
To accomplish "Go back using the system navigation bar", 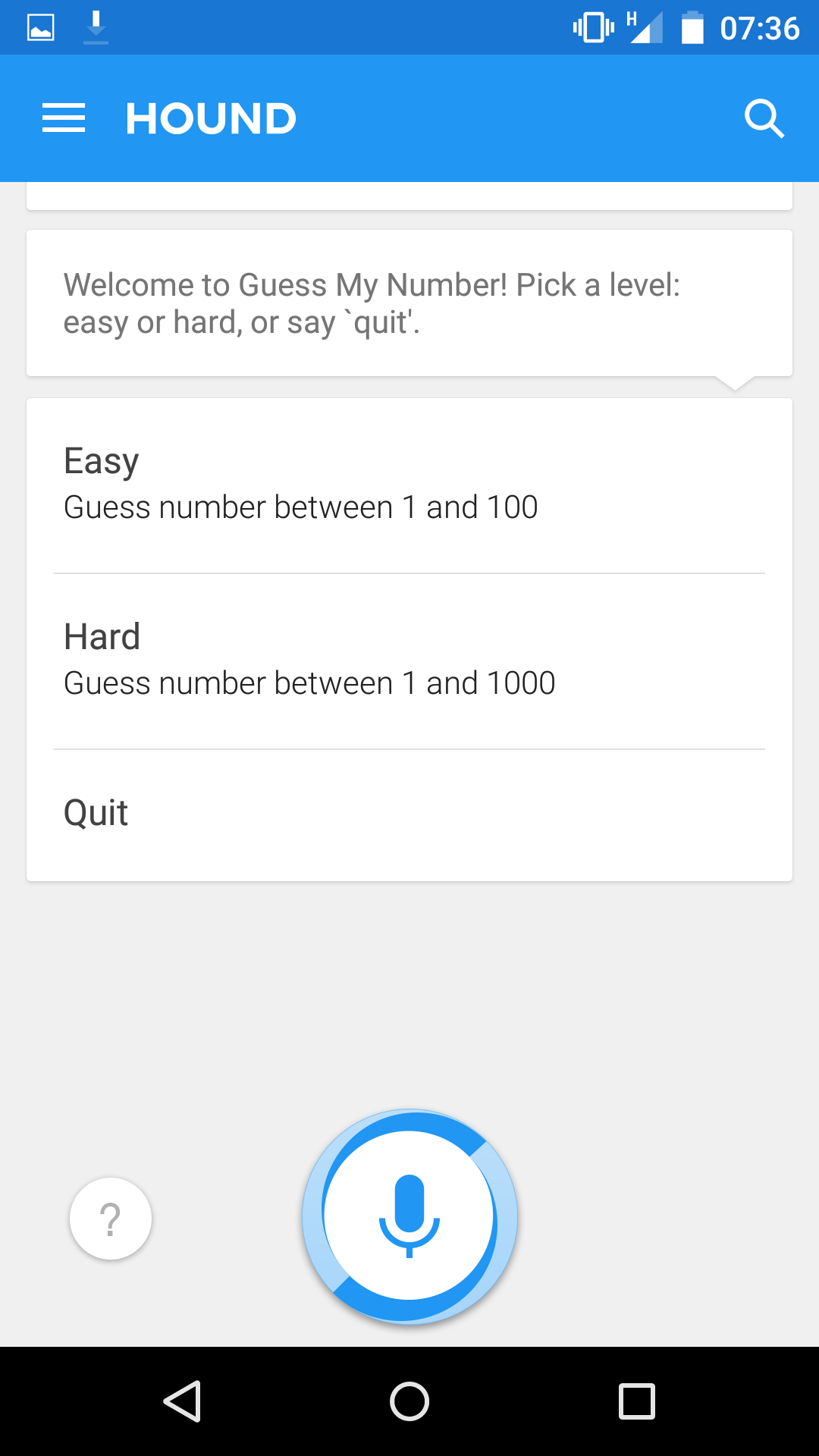I will point(182,1401).
